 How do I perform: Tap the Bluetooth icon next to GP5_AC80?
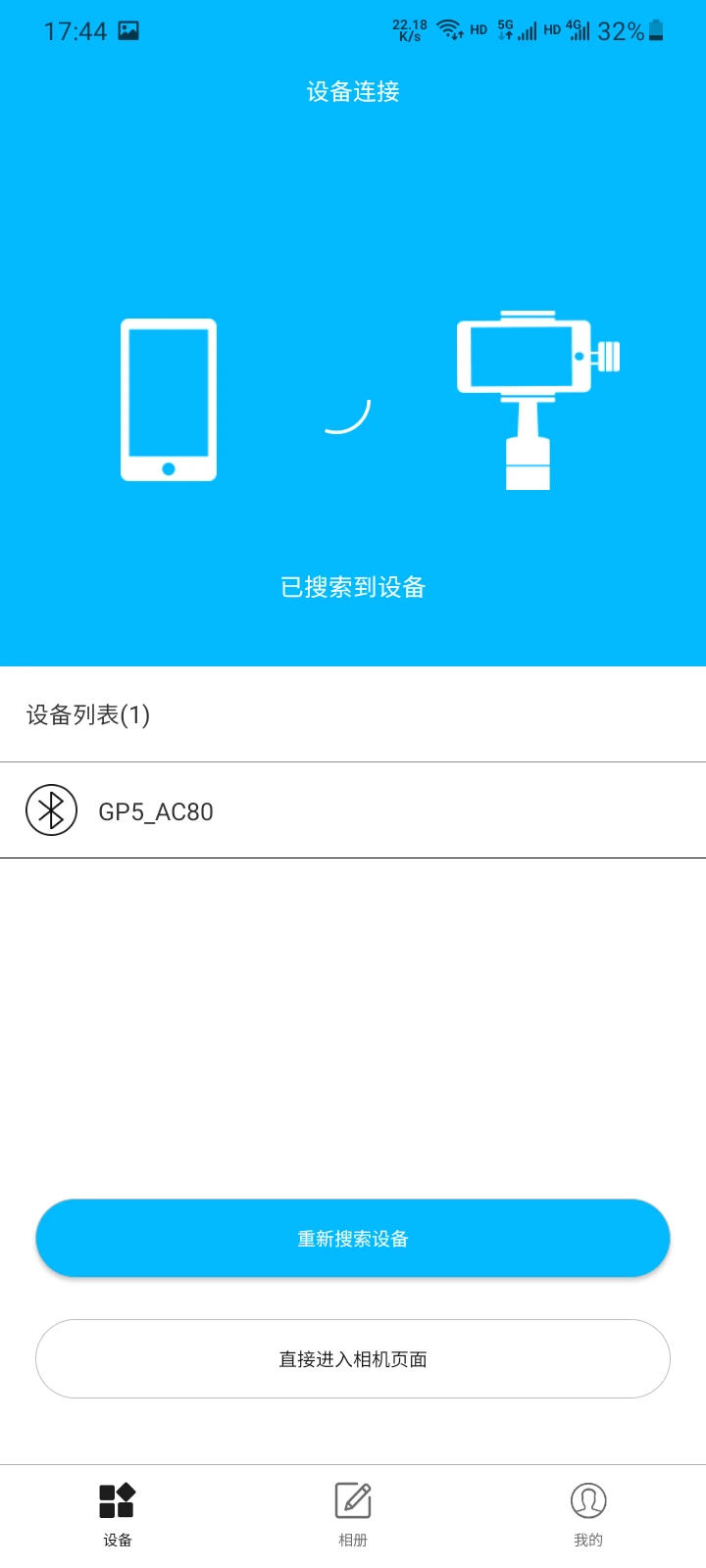(51, 810)
